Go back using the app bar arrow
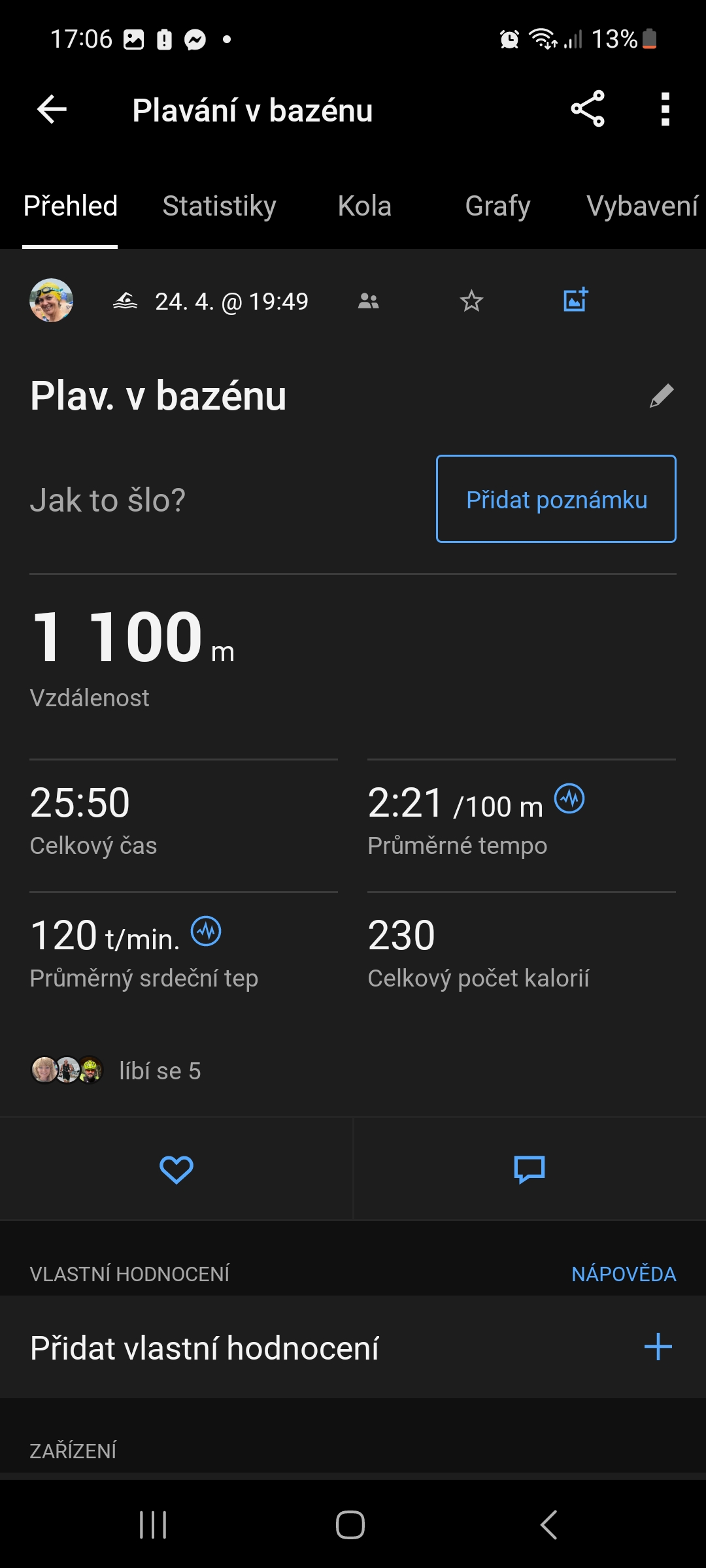The height and width of the screenshot is (1568, 706). (52, 109)
